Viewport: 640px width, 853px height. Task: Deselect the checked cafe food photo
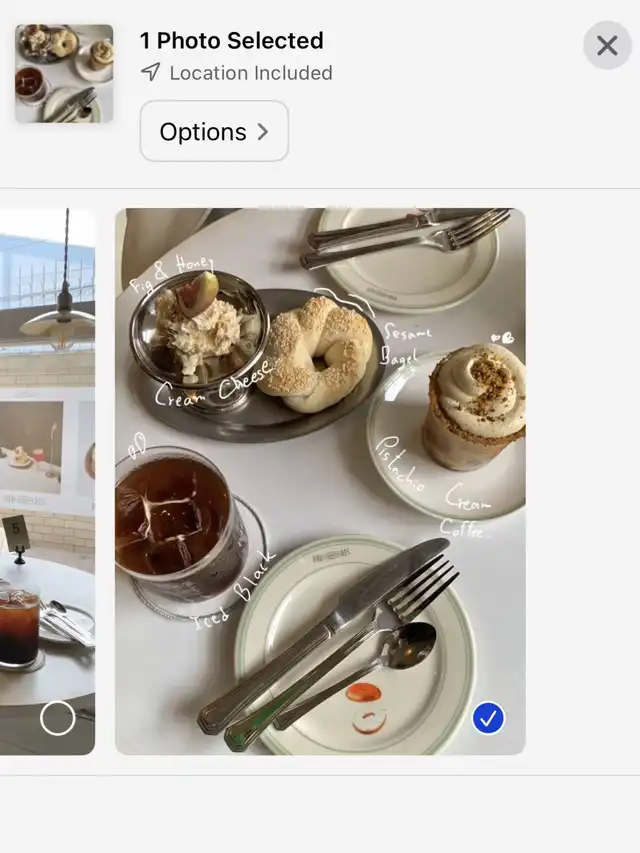click(x=488, y=717)
